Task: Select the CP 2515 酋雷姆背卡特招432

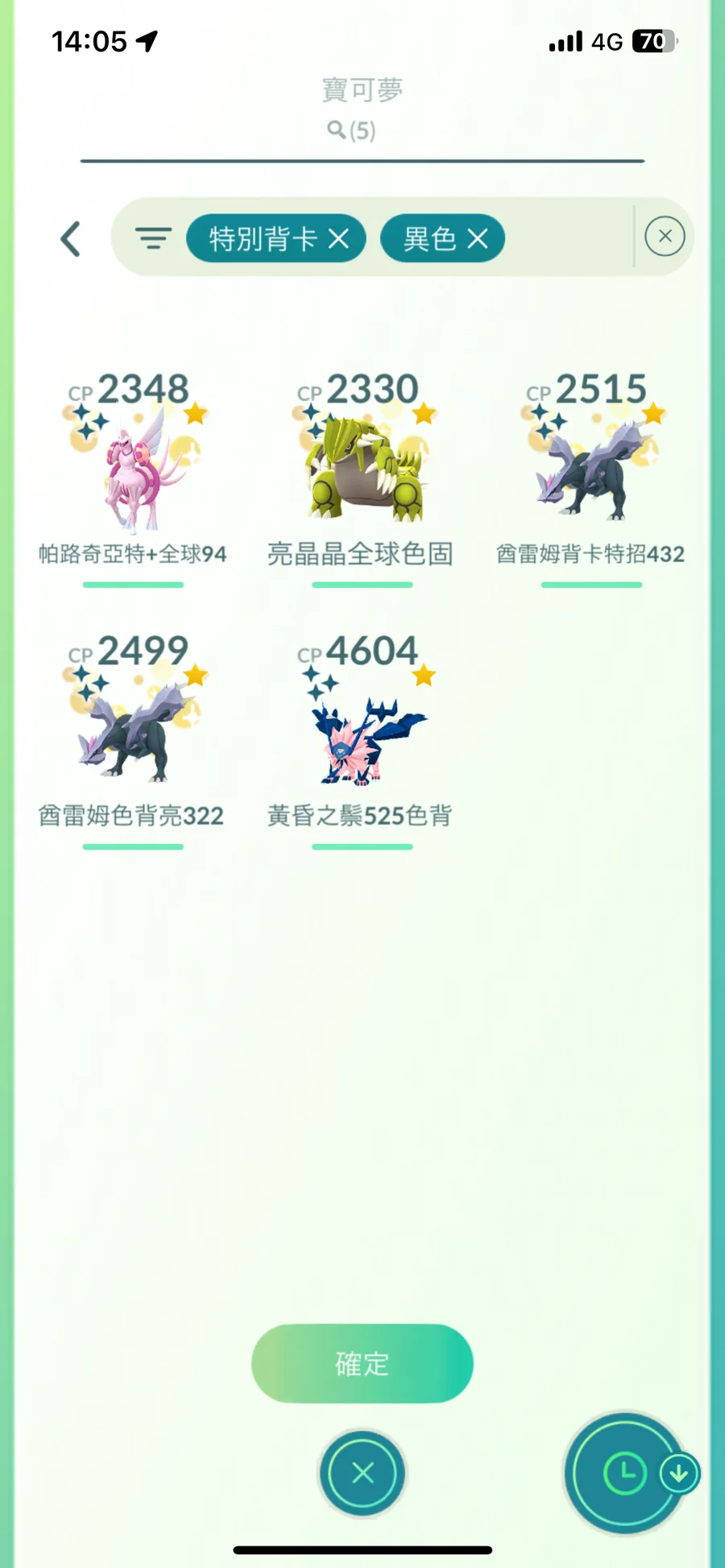Action: point(591,477)
